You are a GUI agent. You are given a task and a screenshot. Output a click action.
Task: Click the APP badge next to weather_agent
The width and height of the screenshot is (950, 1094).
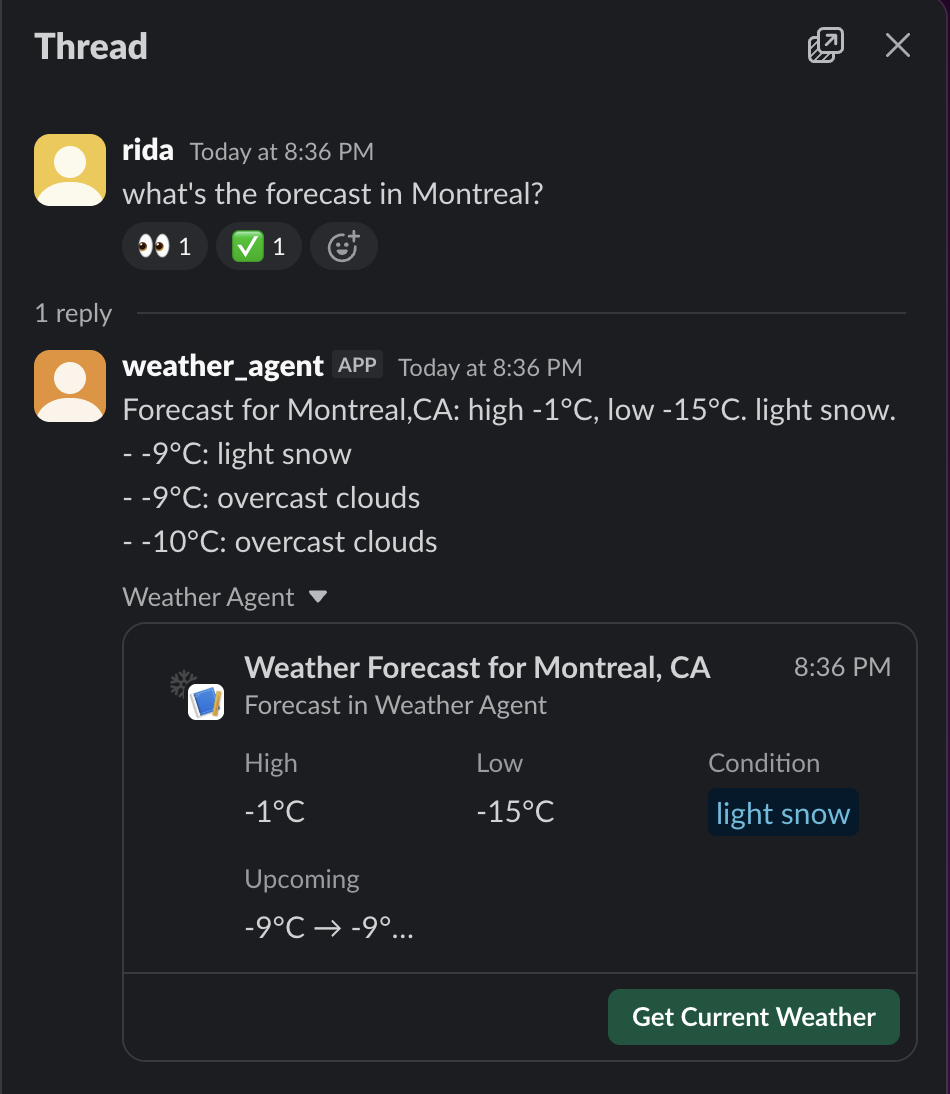(356, 365)
